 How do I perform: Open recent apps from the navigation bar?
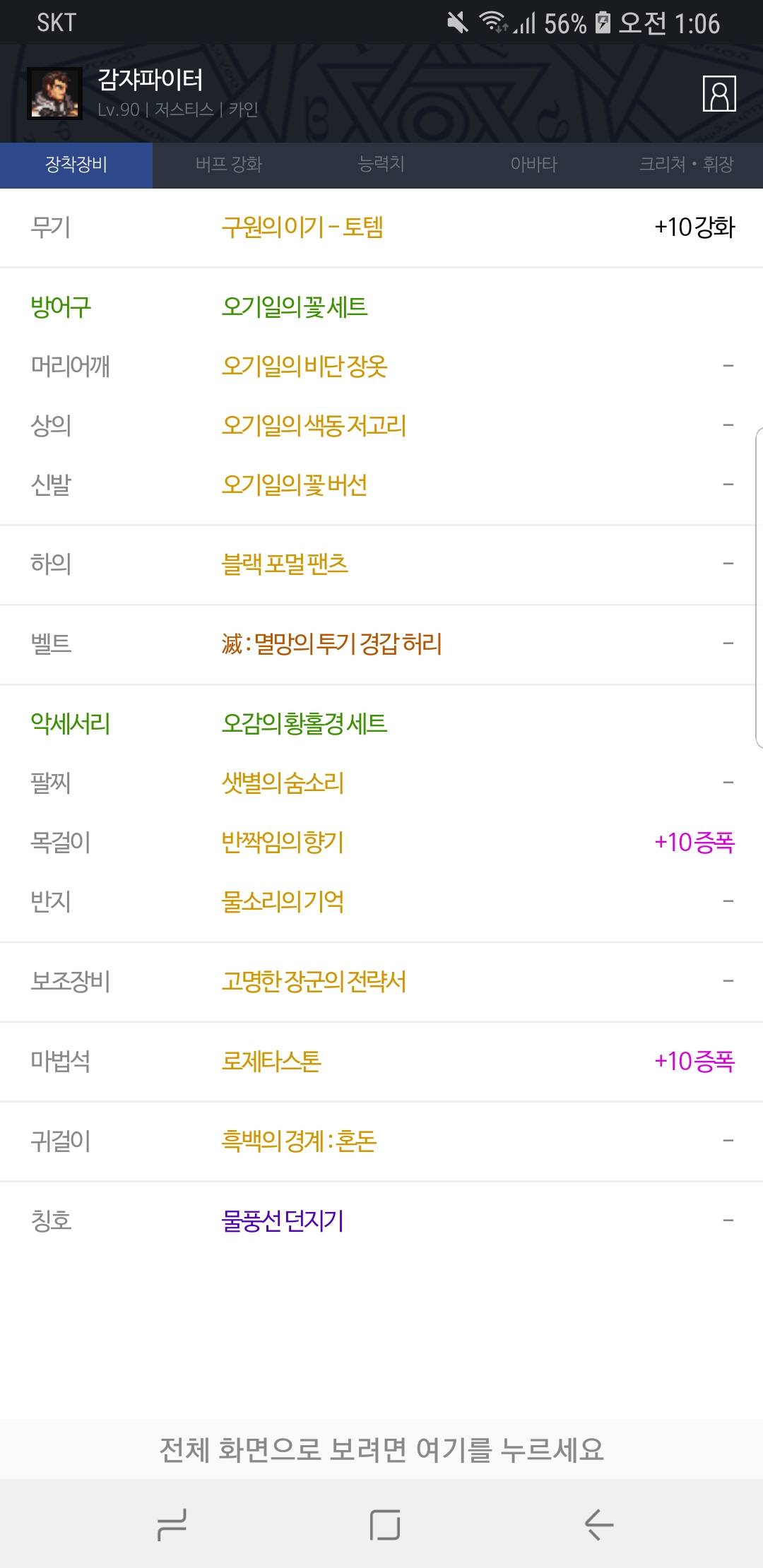172,1525
